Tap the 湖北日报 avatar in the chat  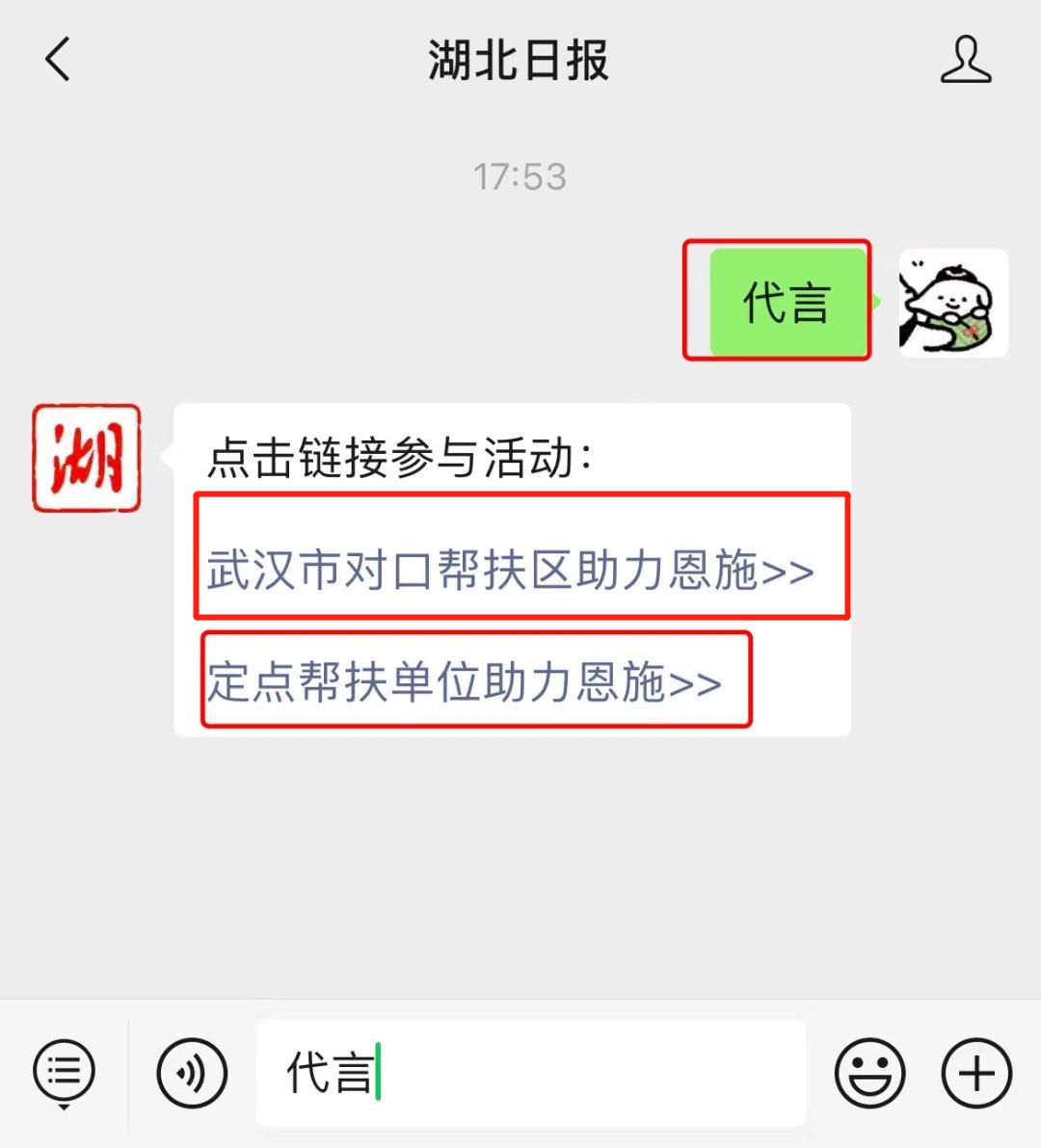click(87, 458)
